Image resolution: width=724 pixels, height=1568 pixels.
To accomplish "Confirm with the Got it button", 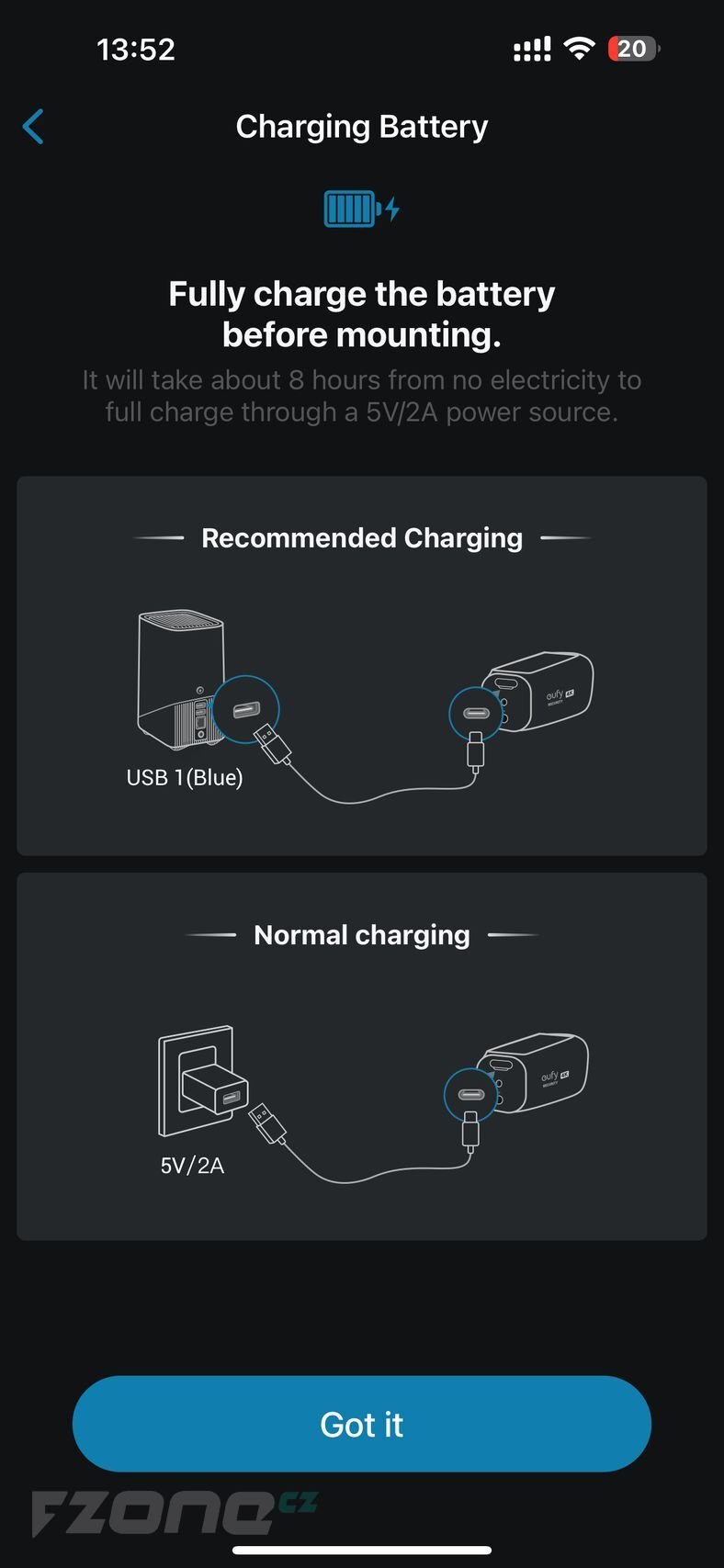I will 361,1424.
